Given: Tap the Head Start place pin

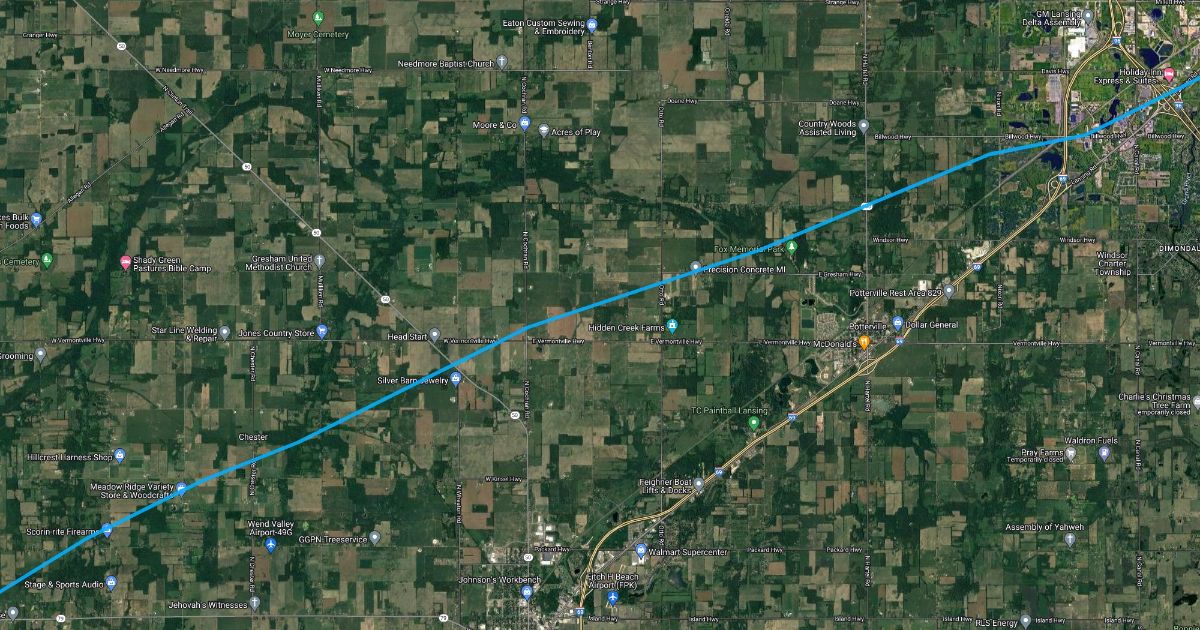Looking at the screenshot, I should click(434, 336).
